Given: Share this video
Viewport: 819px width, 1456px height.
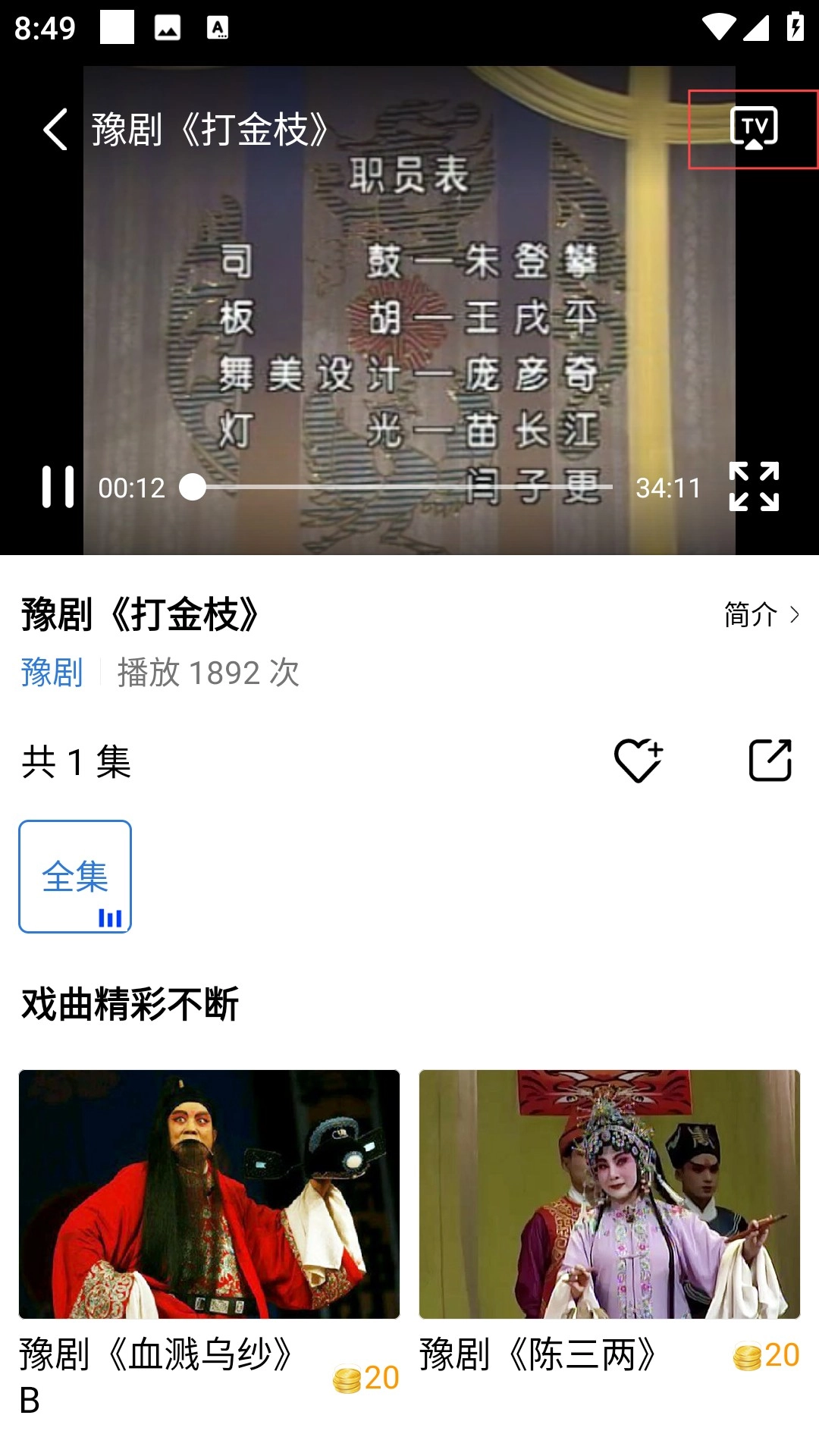Looking at the screenshot, I should tap(770, 761).
